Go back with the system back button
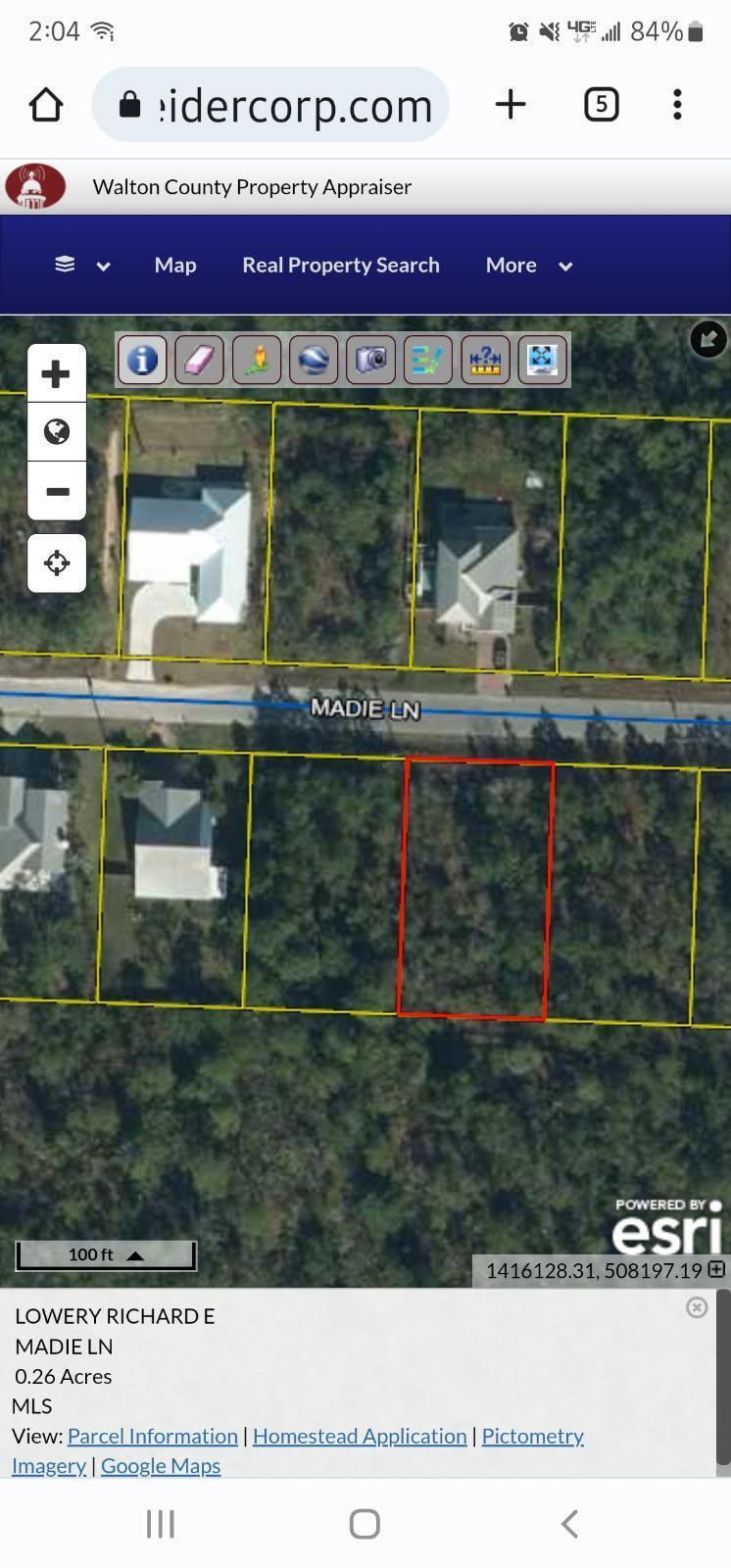 (x=569, y=1524)
